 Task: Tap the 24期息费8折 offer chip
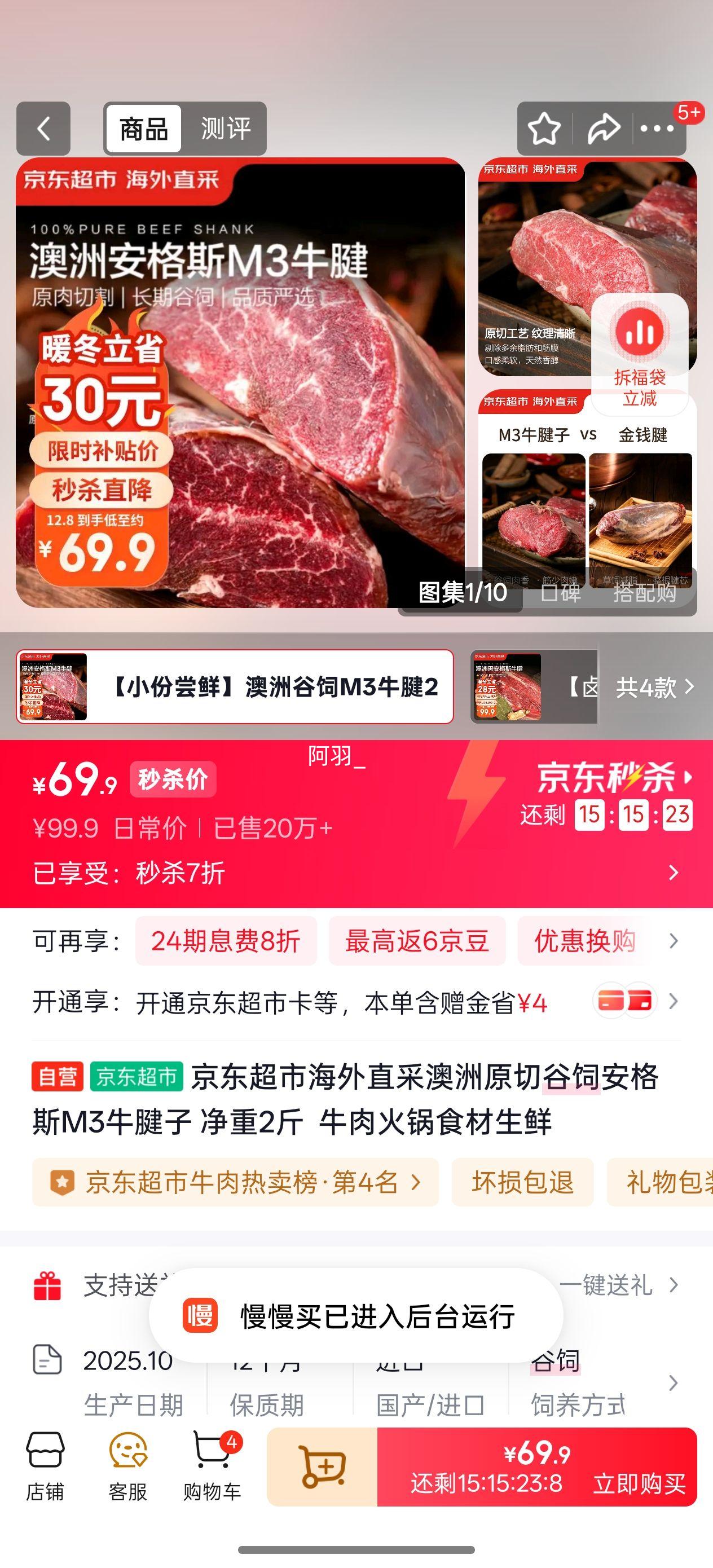pyautogui.click(x=226, y=940)
